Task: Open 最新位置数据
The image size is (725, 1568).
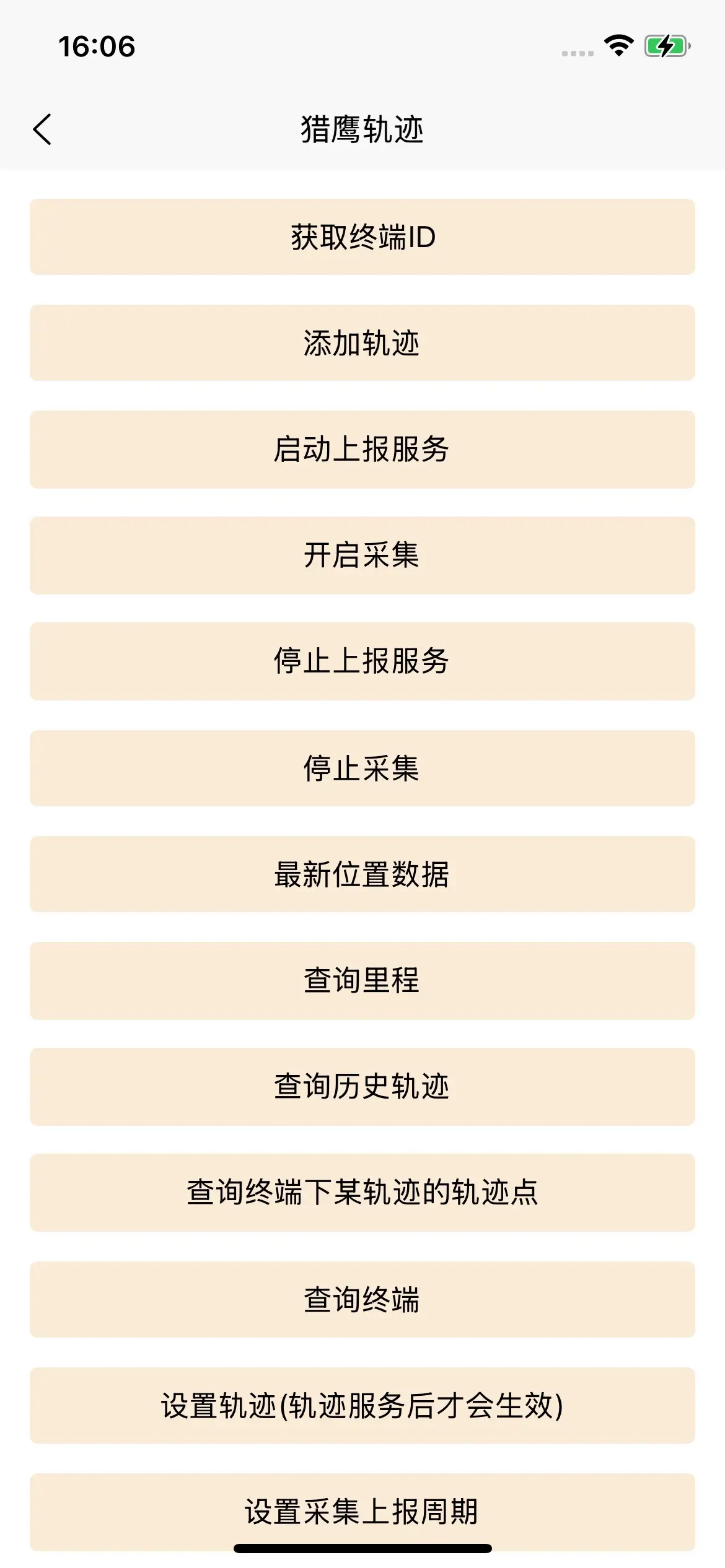Action: [x=362, y=874]
